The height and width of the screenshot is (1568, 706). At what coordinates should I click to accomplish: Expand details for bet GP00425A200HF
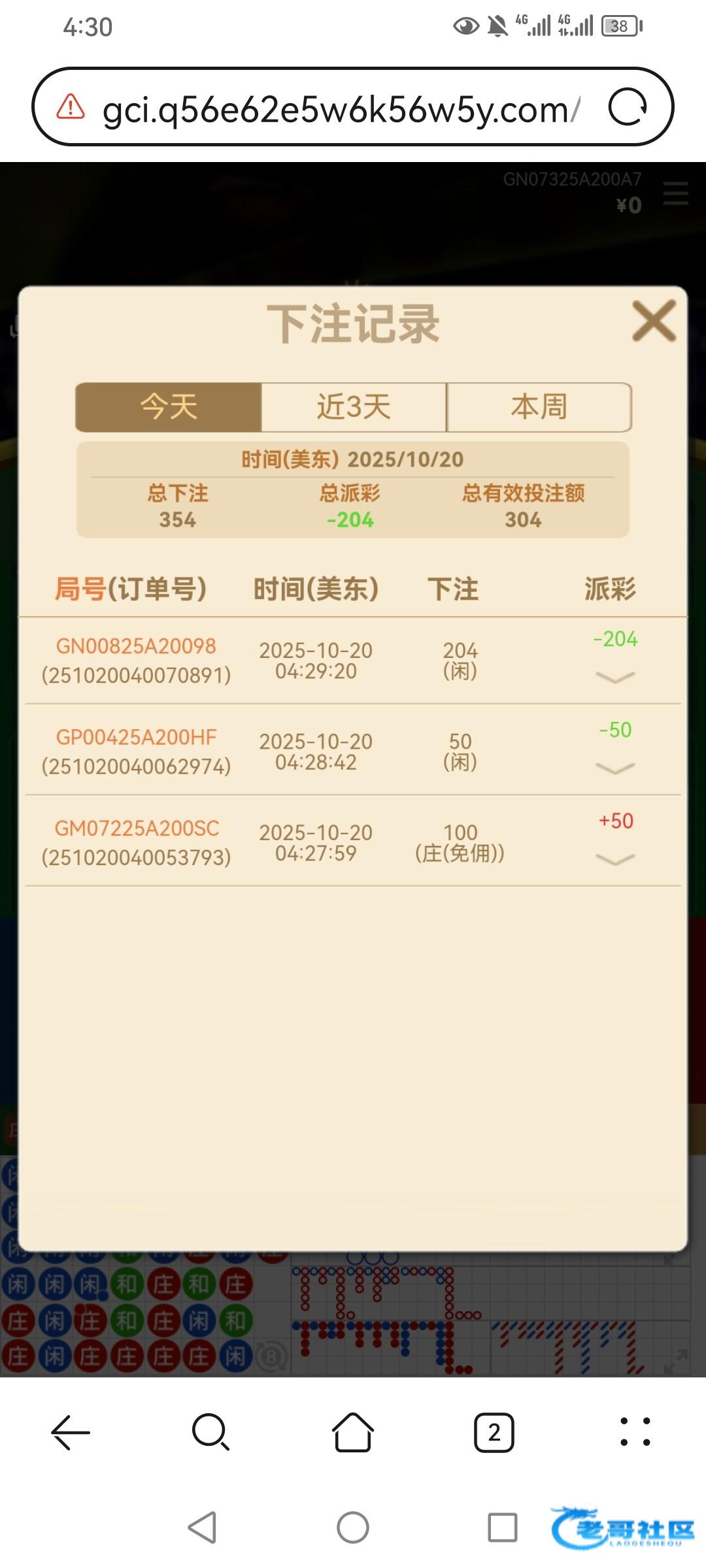(x=615, y=768)
